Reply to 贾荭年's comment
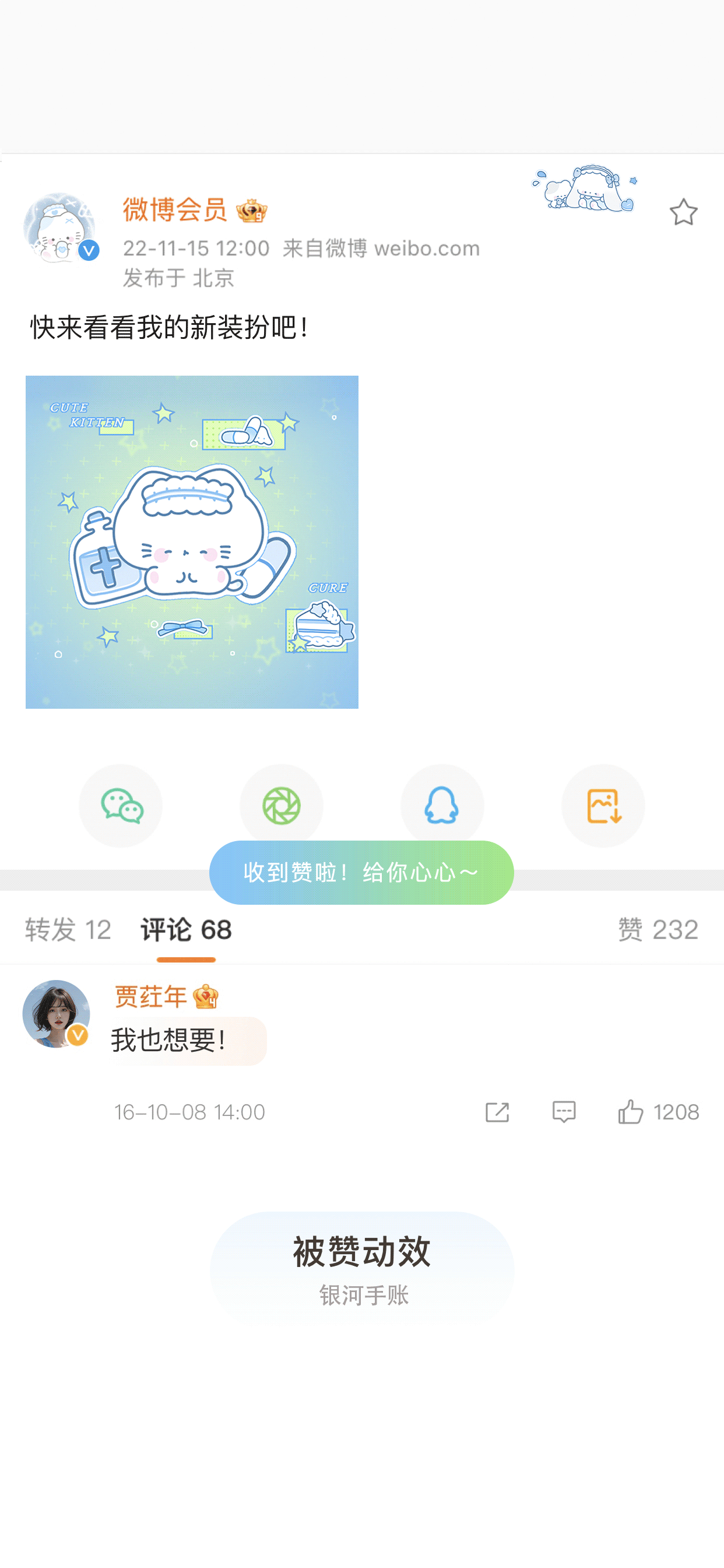This screenshot has width=724, height=1568. tap(563, 1112)
